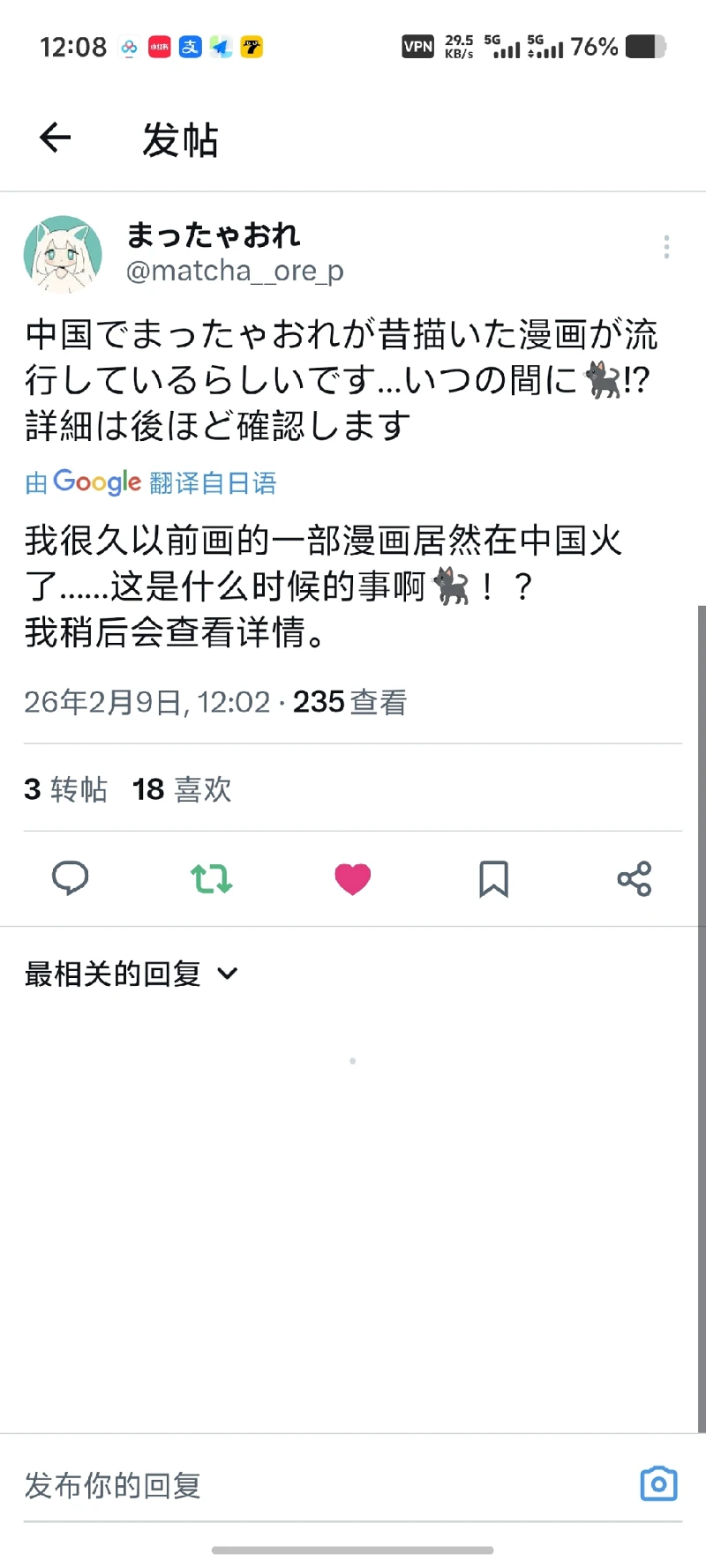Tap the @matcha__ore_p username
The height and width of the screenshot is (1568, 706).
point(235,272)
